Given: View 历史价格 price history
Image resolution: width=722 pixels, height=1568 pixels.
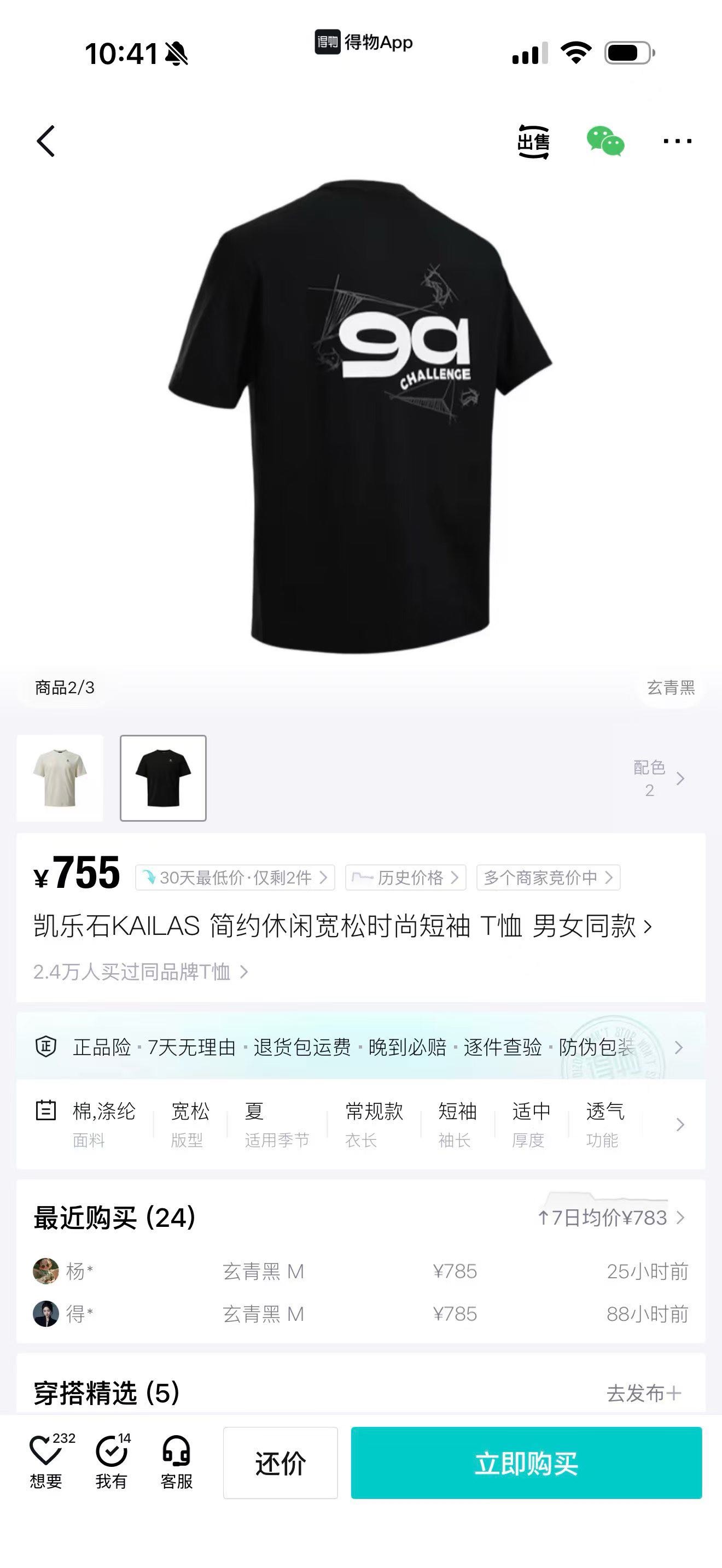Looking at the screenshot, I should tap(405, 877).
